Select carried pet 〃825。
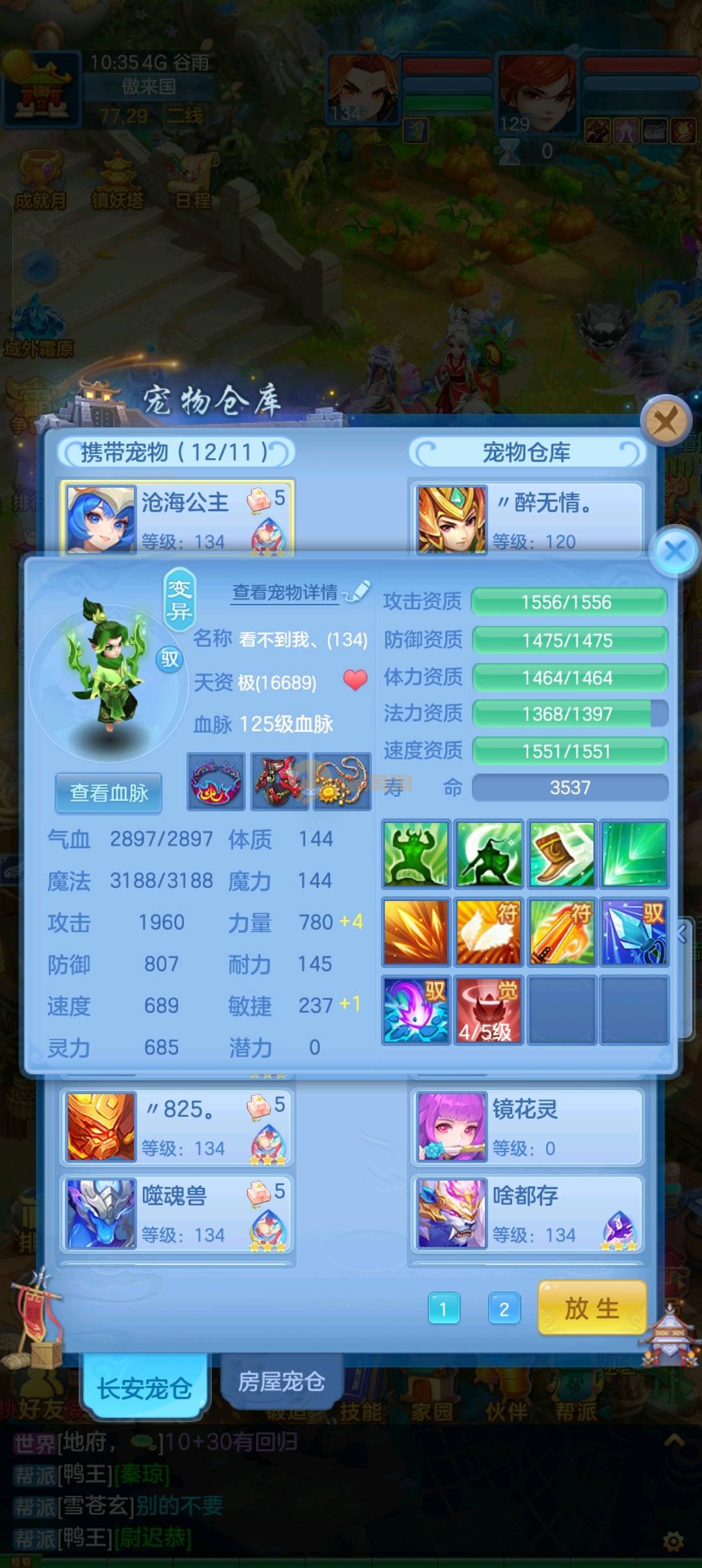 (177, 1128)
